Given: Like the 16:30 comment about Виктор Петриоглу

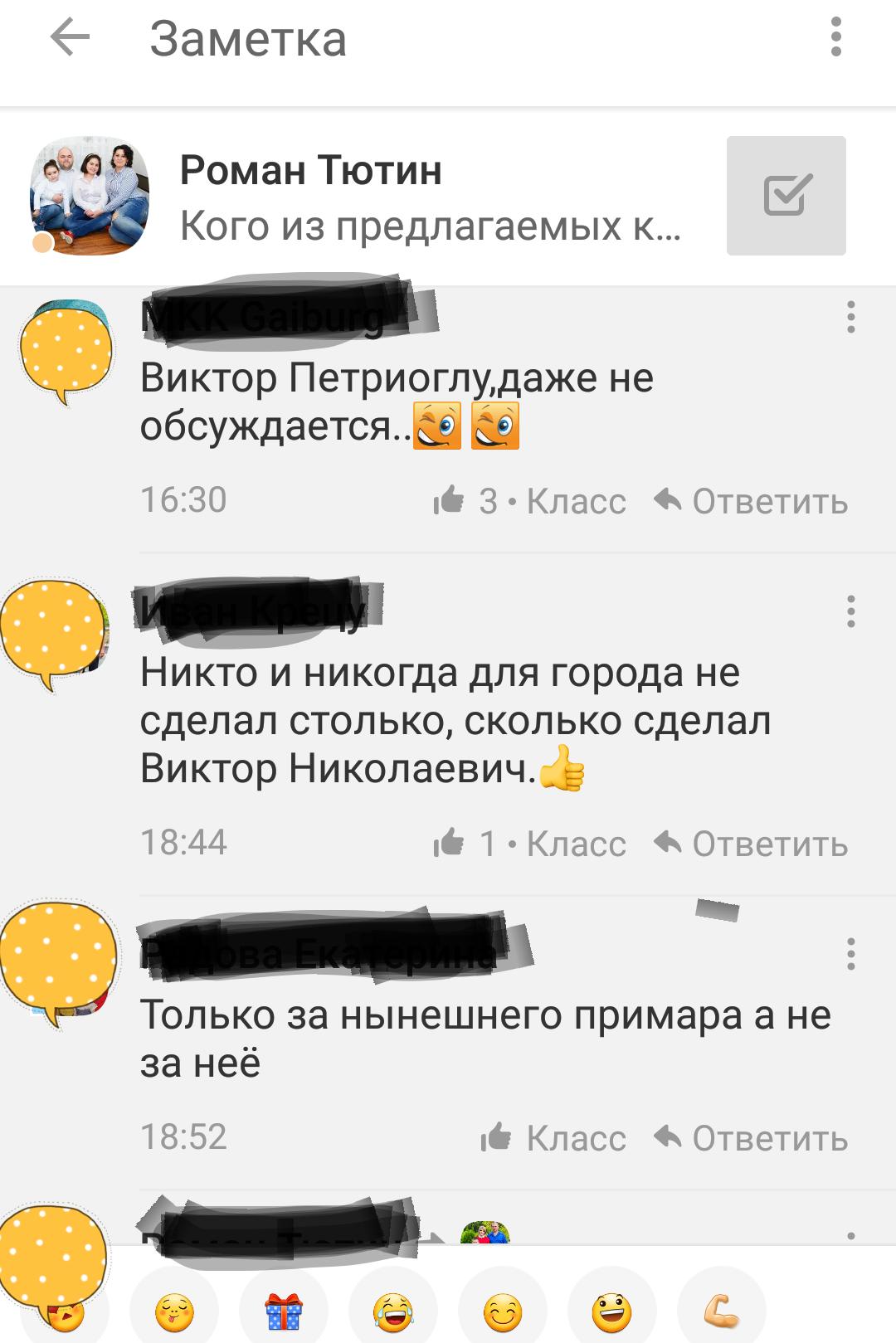Looking at the screenshot, I should pyautogui.click(x=531, y=501).
